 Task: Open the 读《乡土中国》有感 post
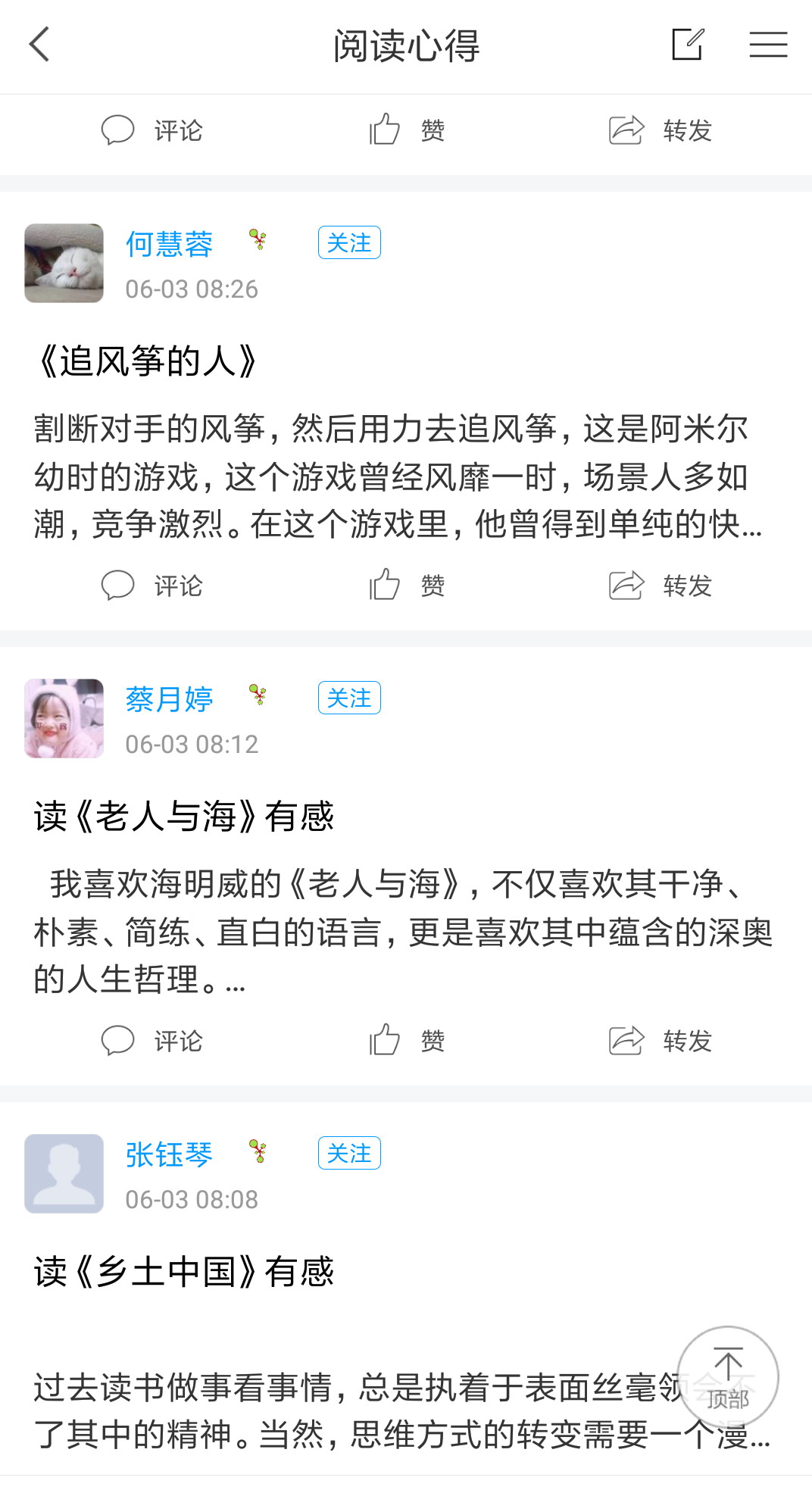click(x=184, y=1272)
